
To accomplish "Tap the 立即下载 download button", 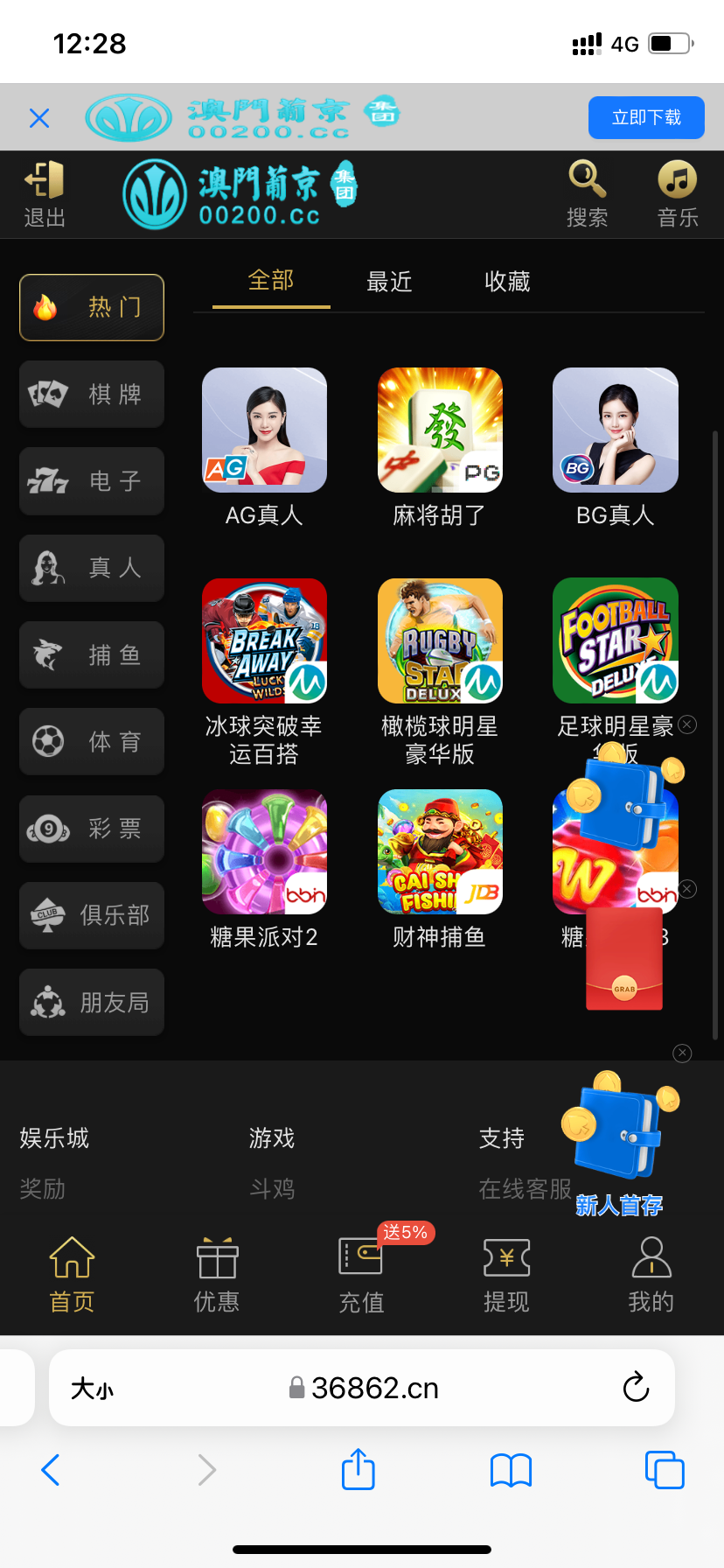I will (645, 117).
